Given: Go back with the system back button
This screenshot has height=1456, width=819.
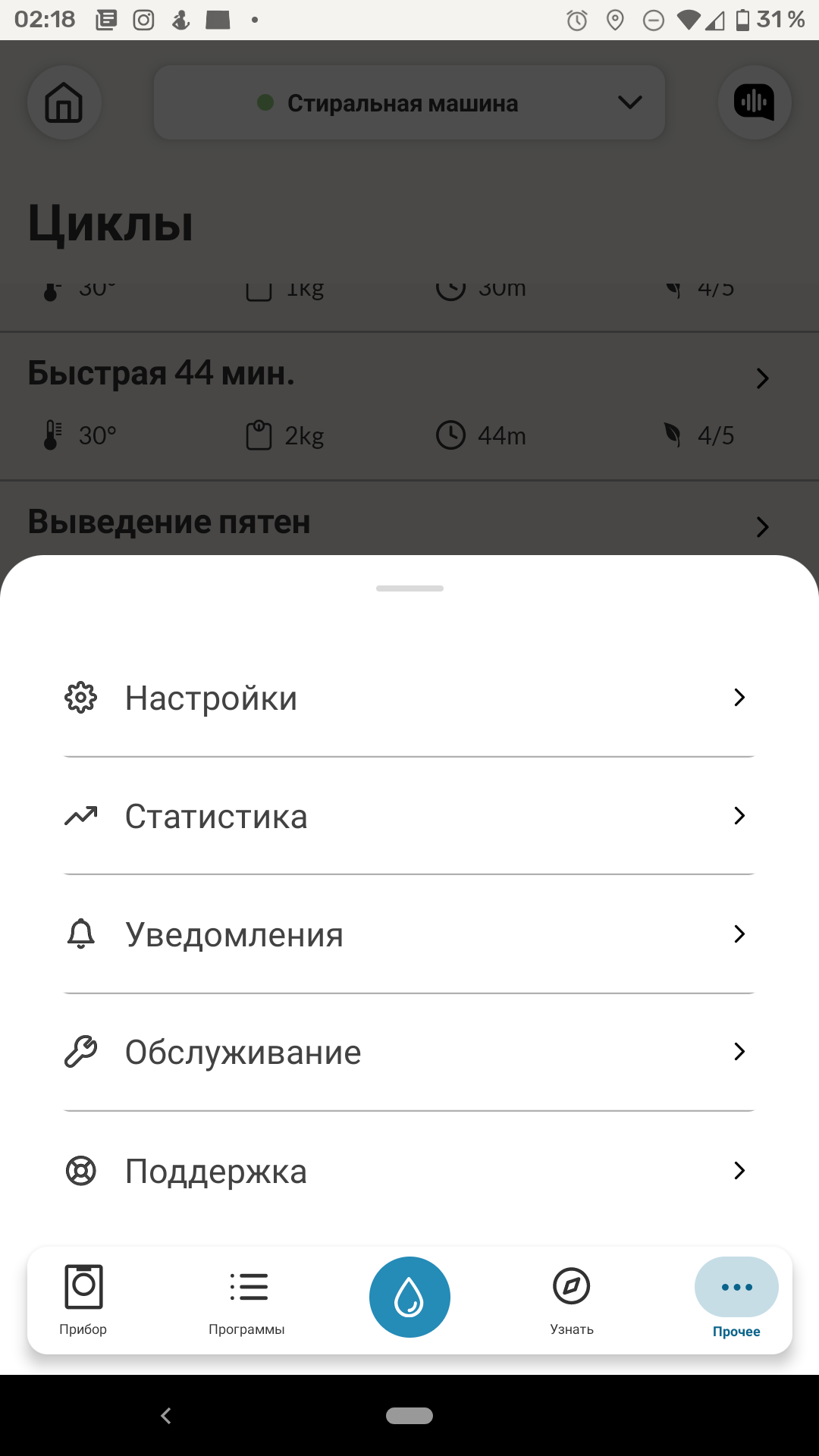Looking at the screenshot, I should tap(166, 1415).
